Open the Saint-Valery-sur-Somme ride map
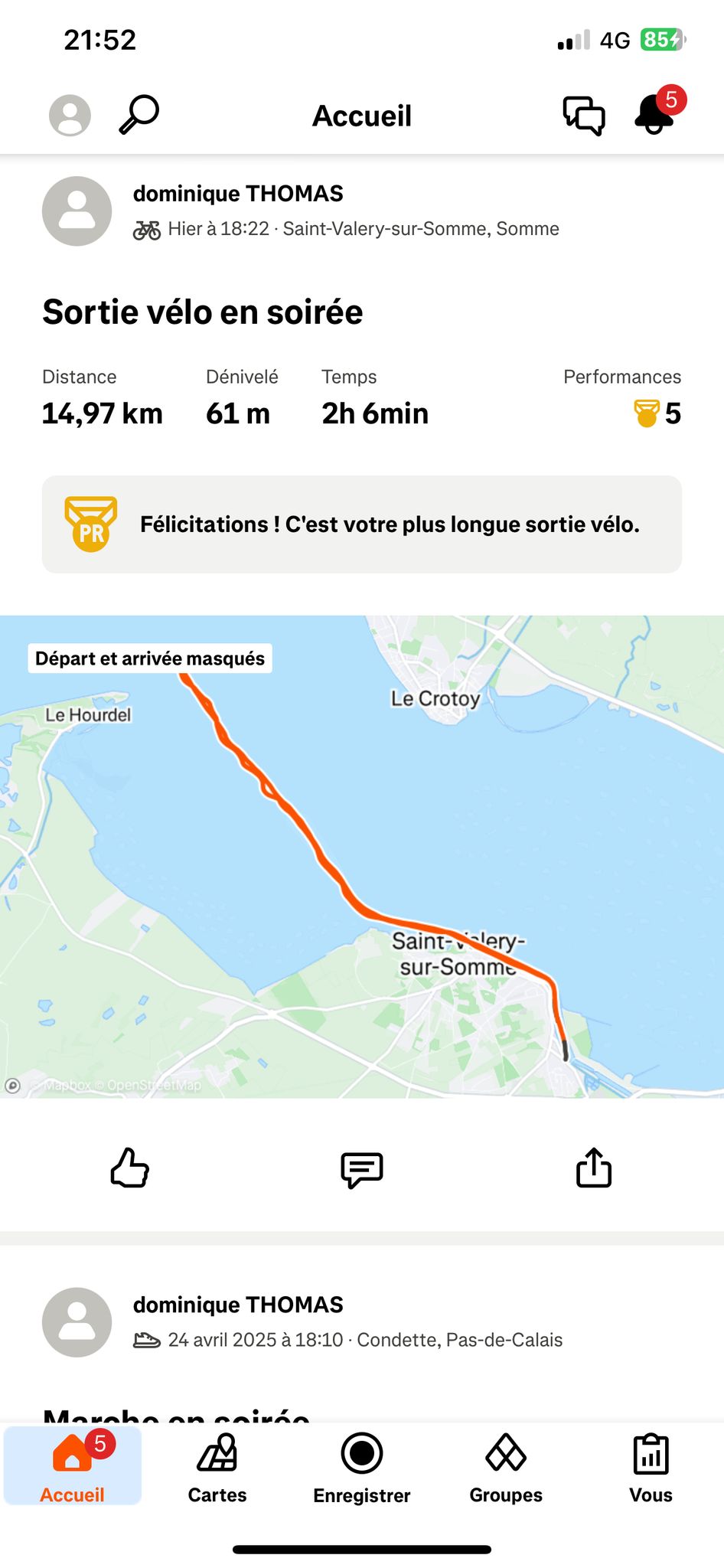The height and width of the screenshot is (1568, 724). (x=362, y=857)
